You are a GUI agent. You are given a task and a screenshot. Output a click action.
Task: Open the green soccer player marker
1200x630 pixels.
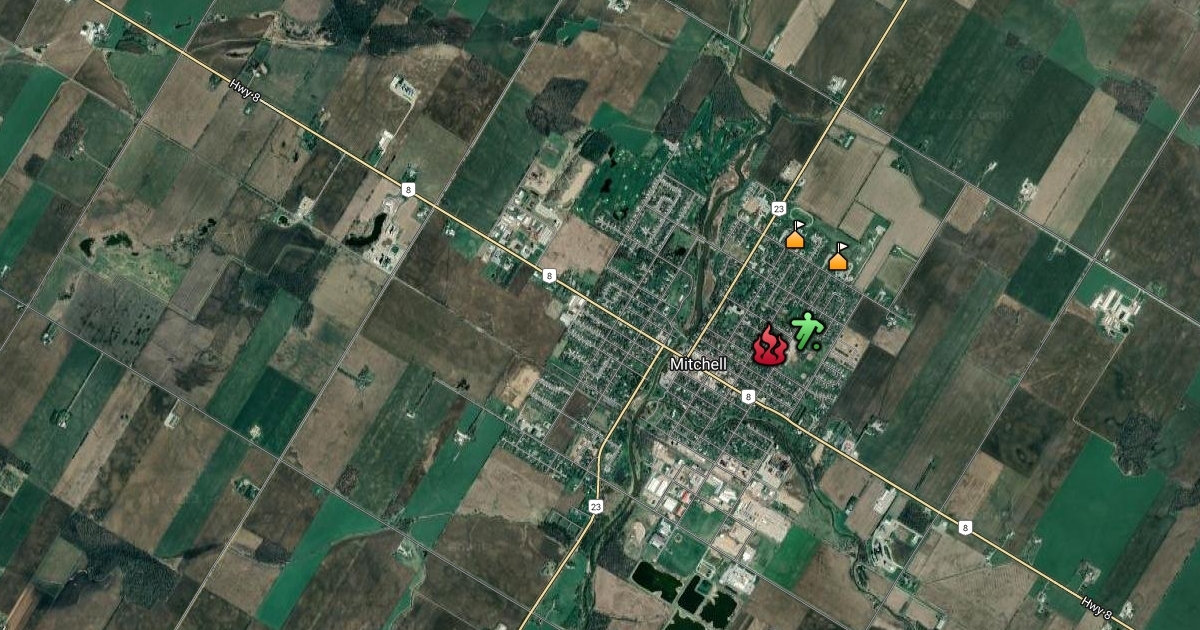click(x=806, y=331)
